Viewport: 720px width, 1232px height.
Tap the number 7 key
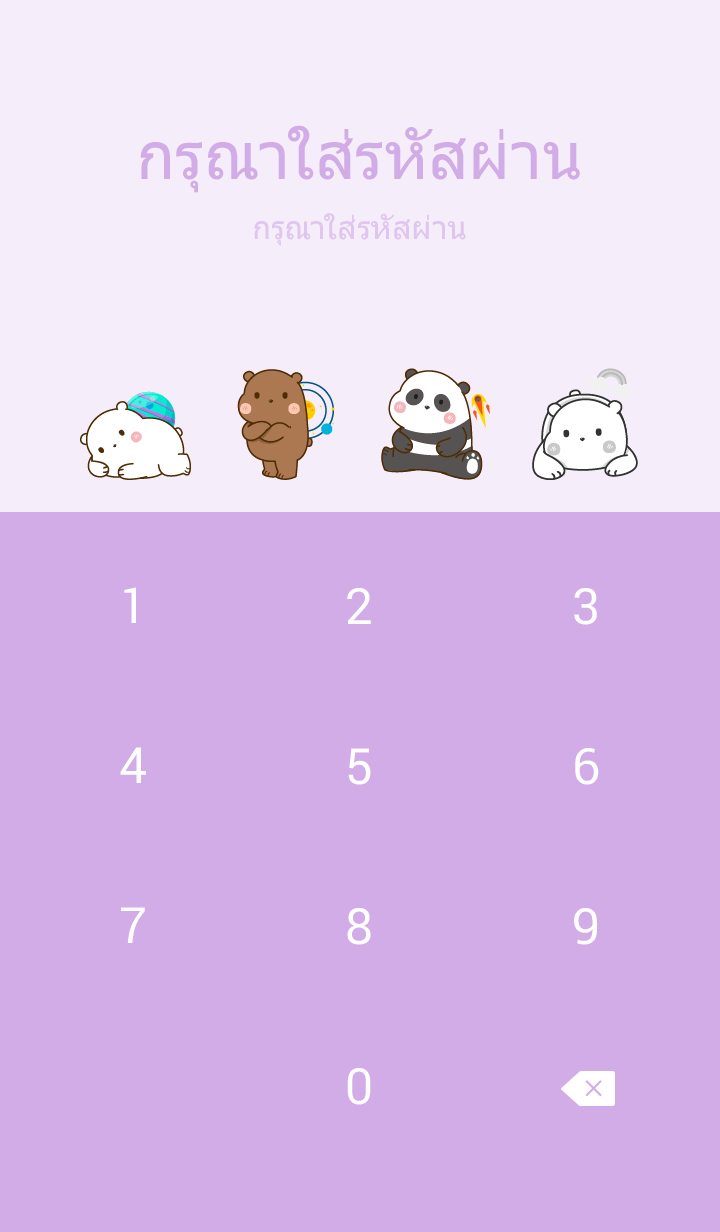pyautogui.click(x=132, y=926)
